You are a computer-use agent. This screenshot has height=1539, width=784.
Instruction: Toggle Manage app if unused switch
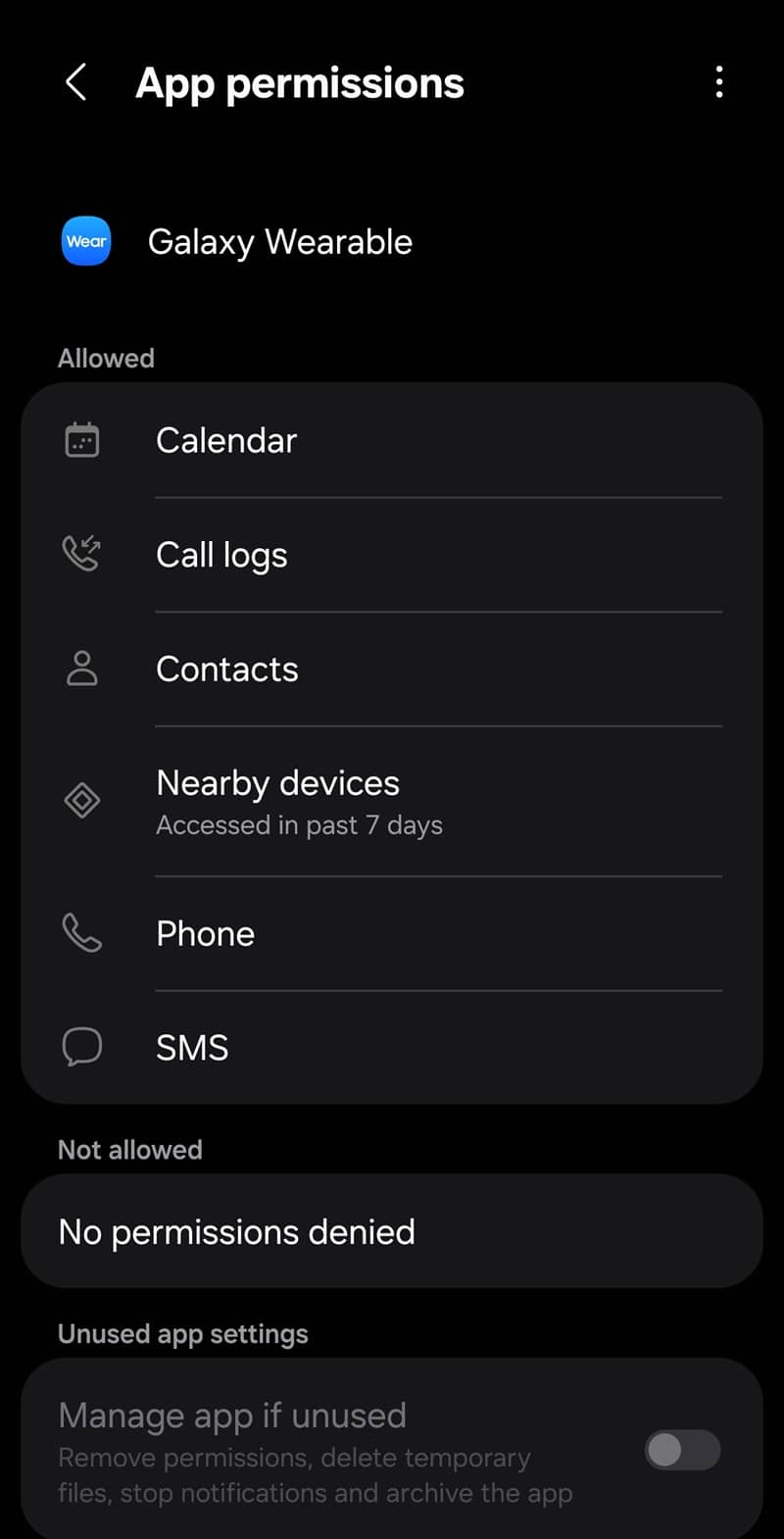tap(682, 1450)
